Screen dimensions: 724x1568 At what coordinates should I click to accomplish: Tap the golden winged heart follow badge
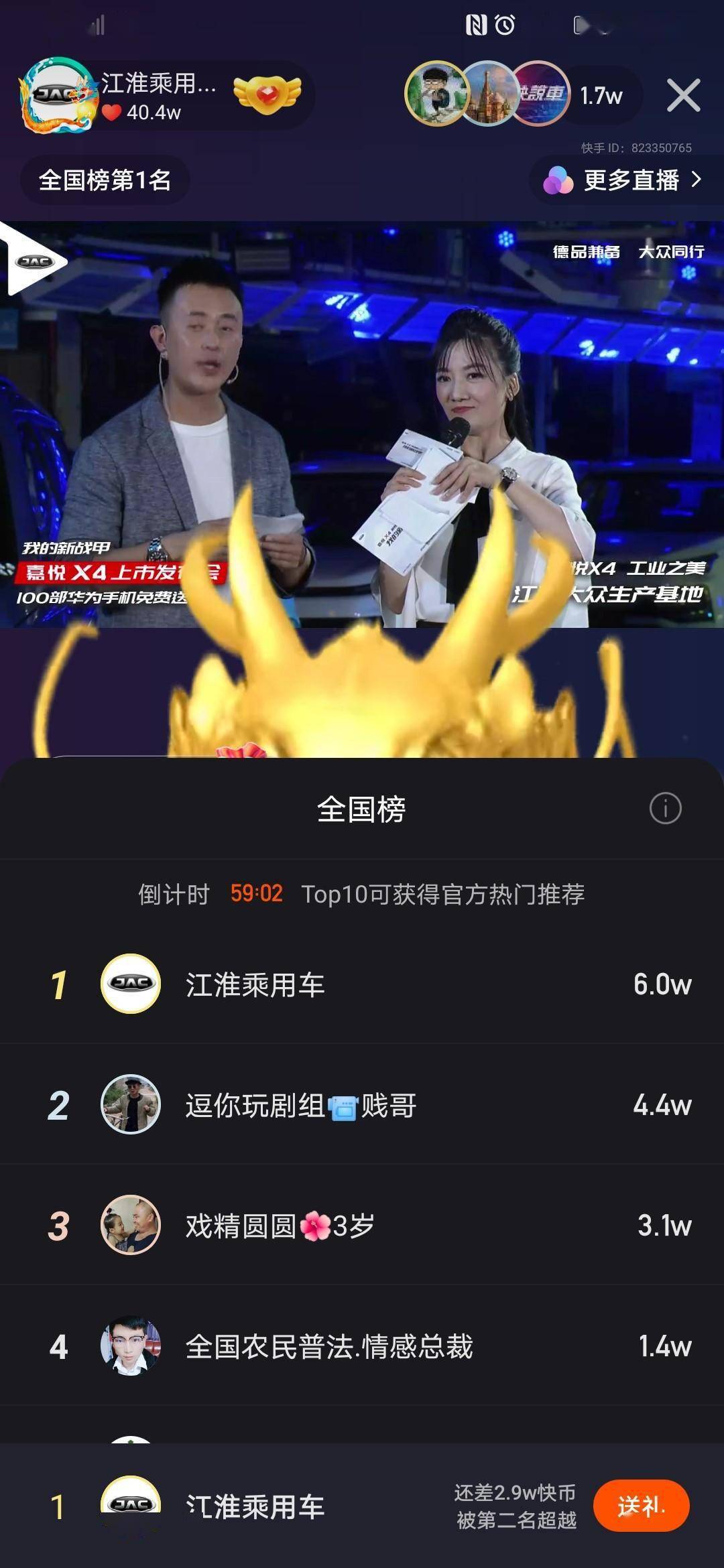(x=267, y=94)
